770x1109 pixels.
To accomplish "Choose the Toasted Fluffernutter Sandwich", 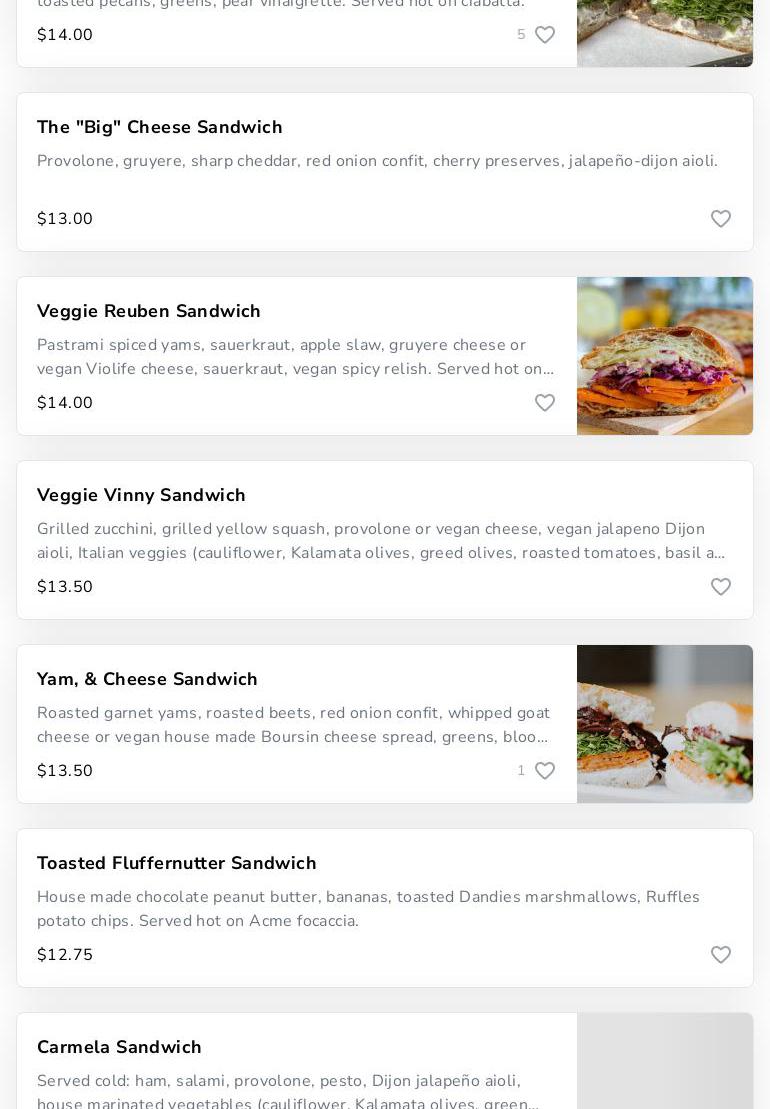I will point(177,863).
